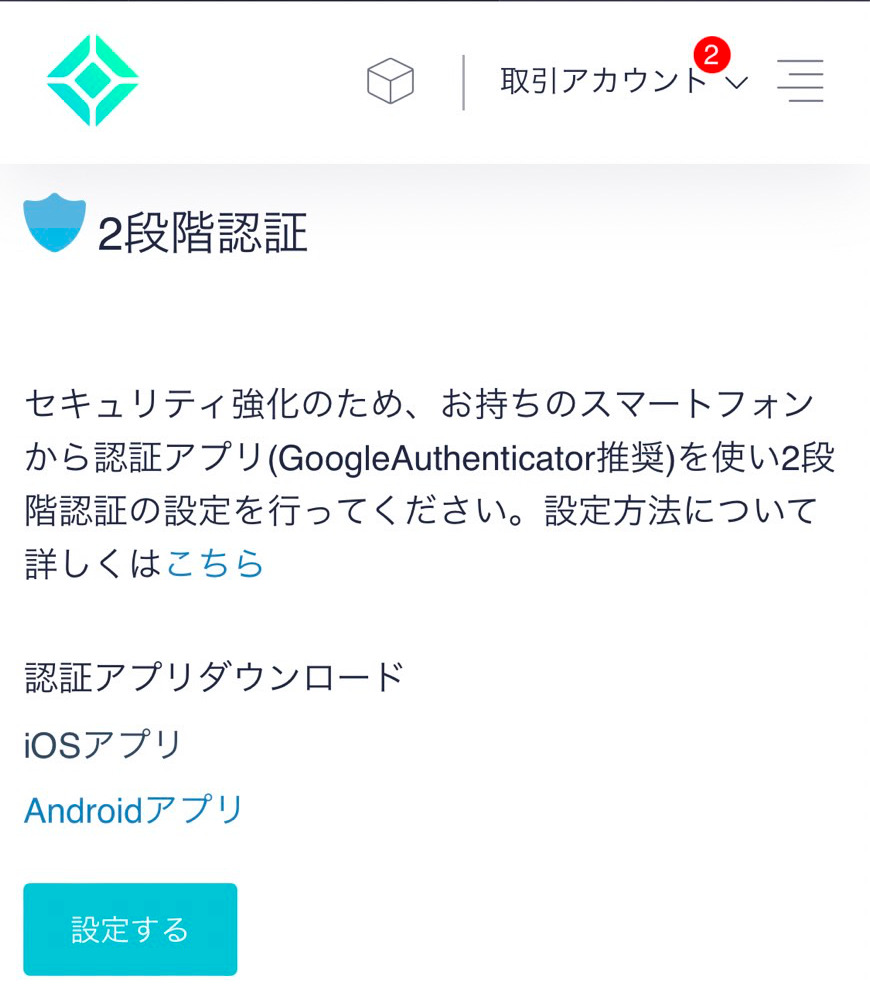The width and height of the screenshot is (870, 992).
Task: Tap the 設定する button
Action: coord(130,929)
